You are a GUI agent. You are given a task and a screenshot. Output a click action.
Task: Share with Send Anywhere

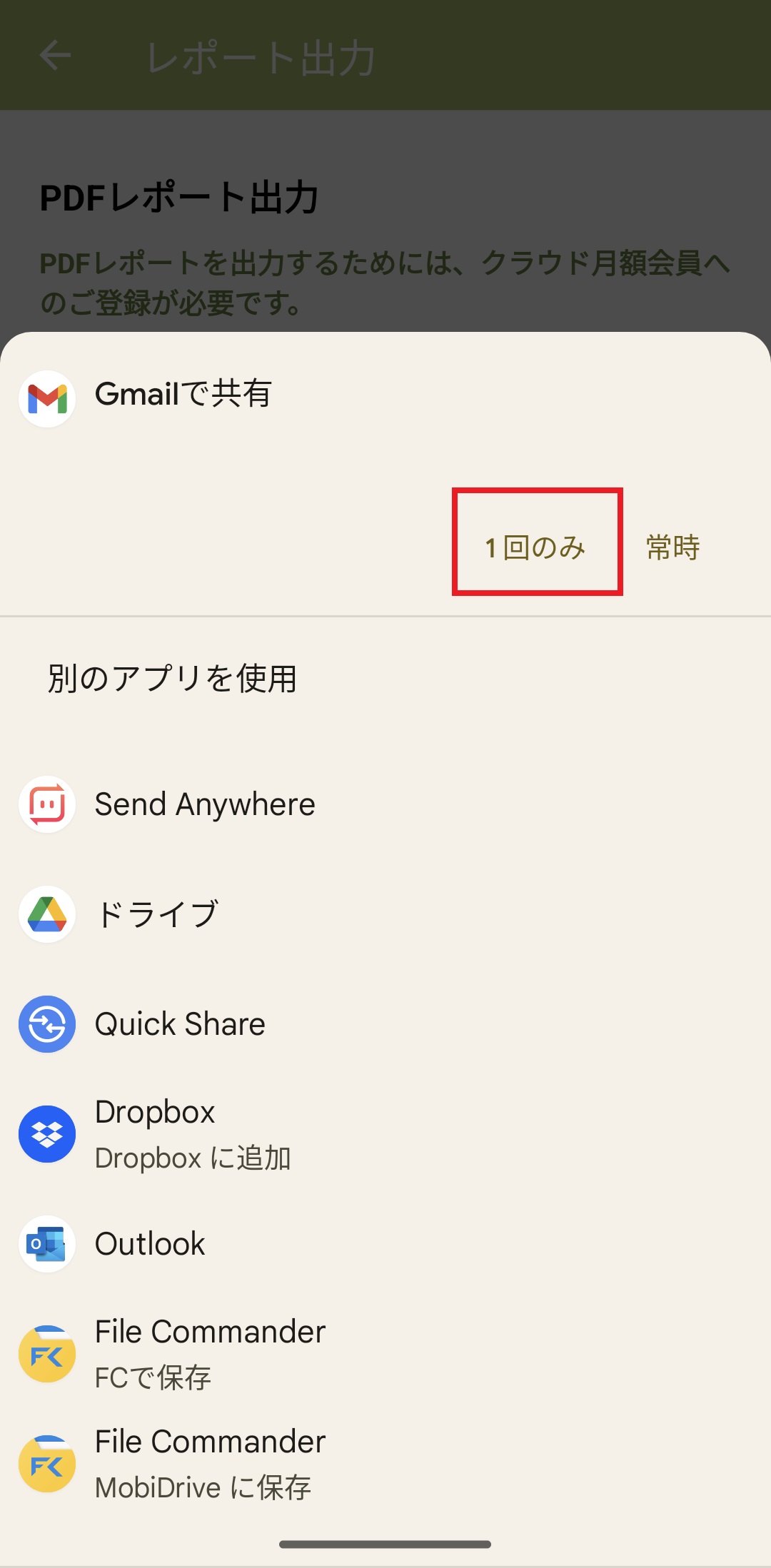click(205, 804)
